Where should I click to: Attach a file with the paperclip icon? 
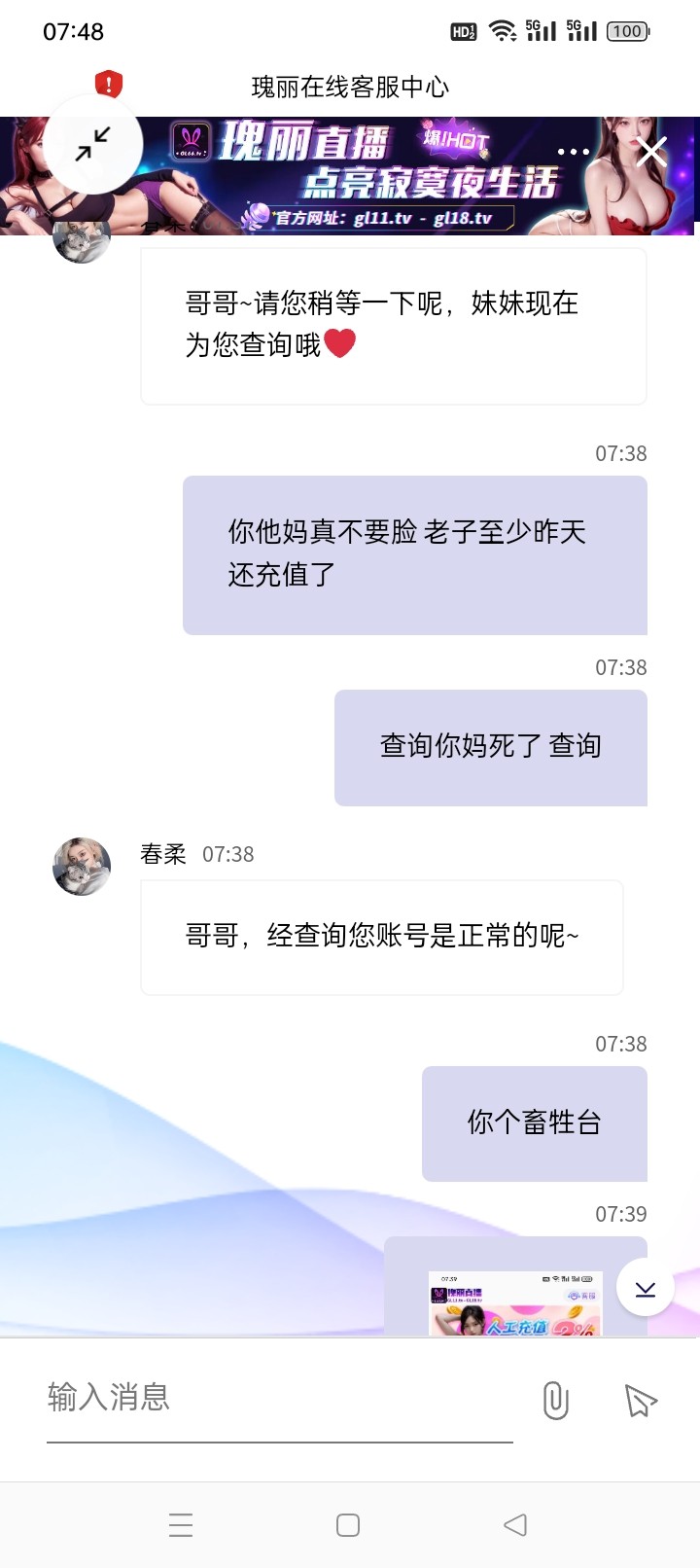point(555,1401)
